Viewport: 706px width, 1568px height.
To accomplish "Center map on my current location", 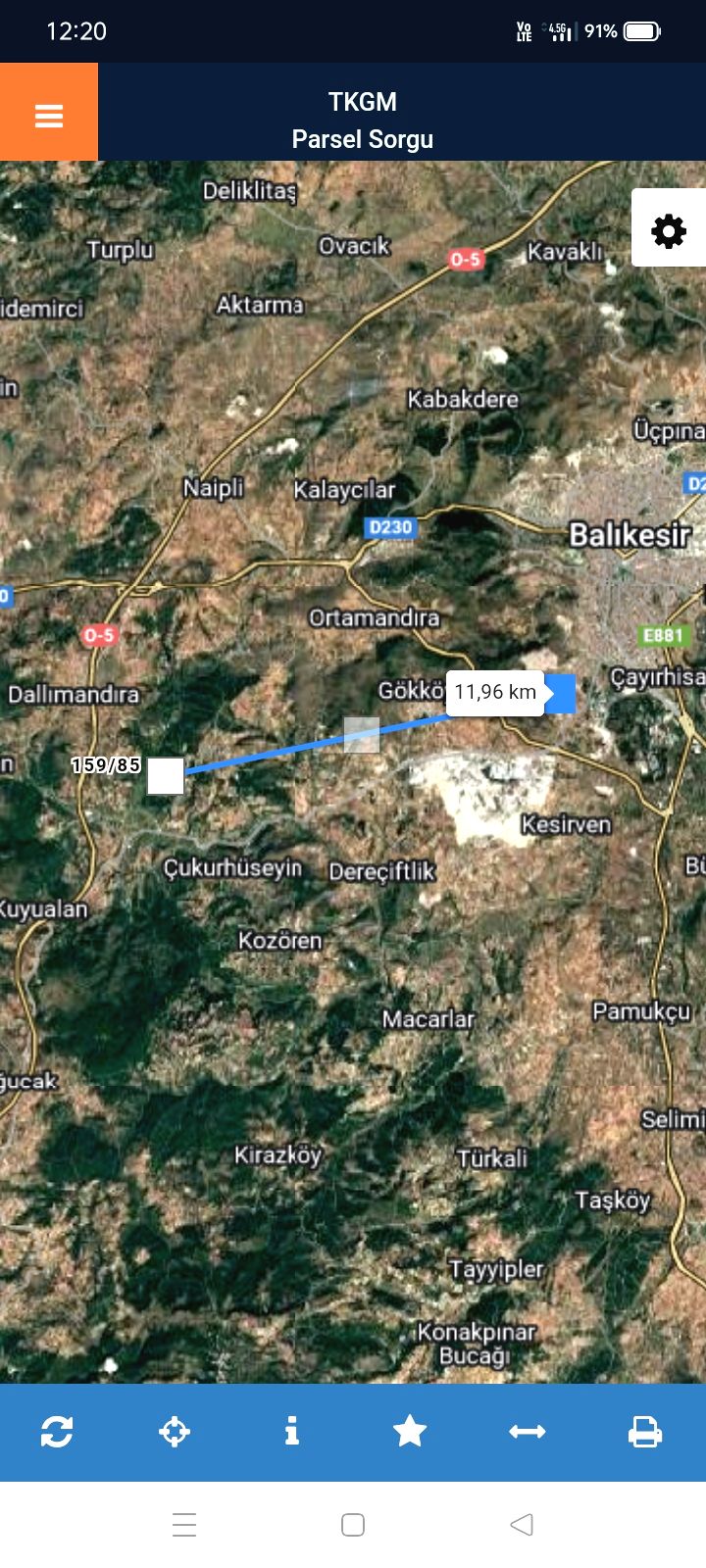I will point(175,1432).
